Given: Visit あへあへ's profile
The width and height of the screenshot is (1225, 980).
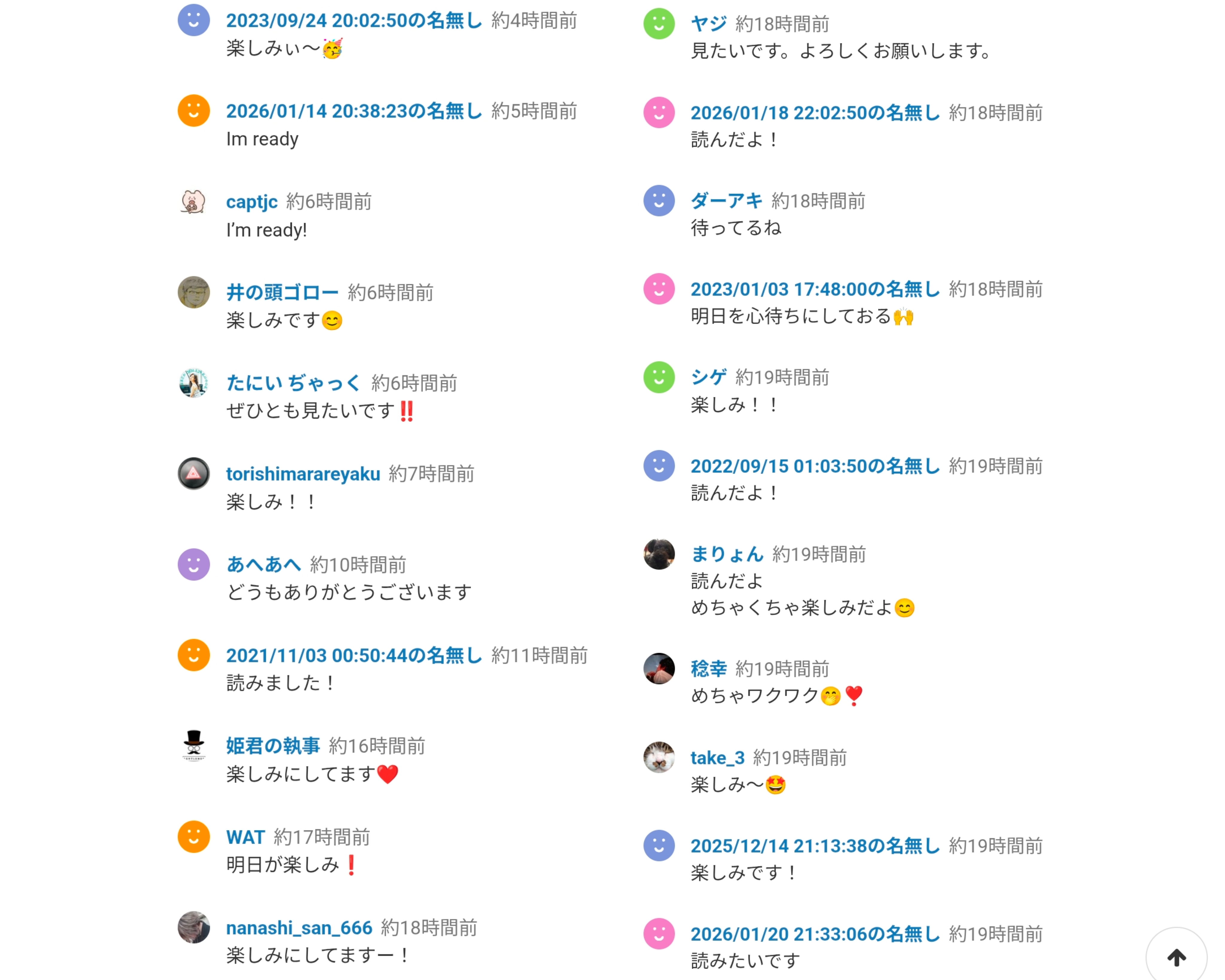Looking at the screenshot, I should (263, 564).
